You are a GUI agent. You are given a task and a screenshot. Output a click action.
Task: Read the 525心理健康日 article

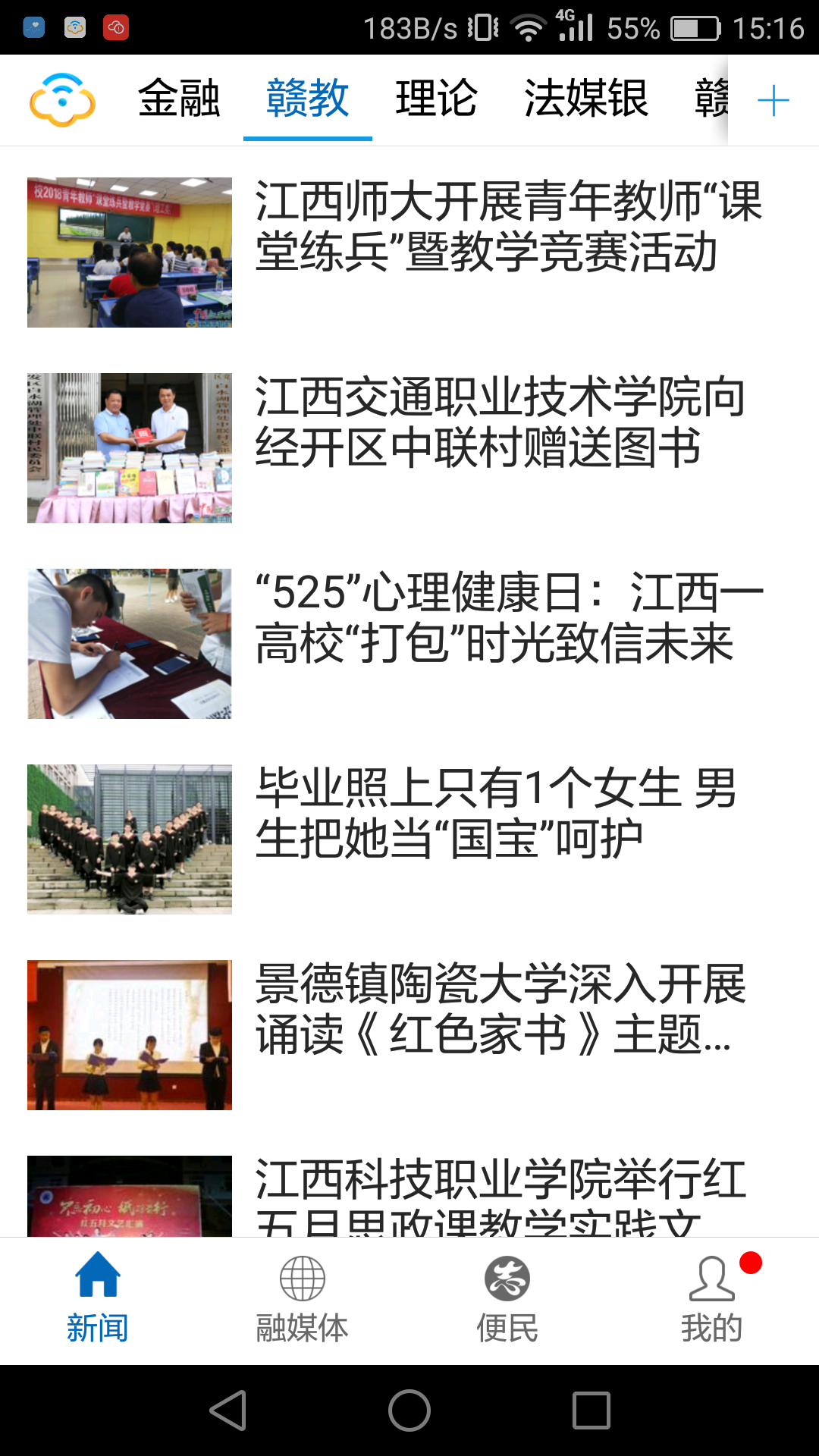pos(508,617)
